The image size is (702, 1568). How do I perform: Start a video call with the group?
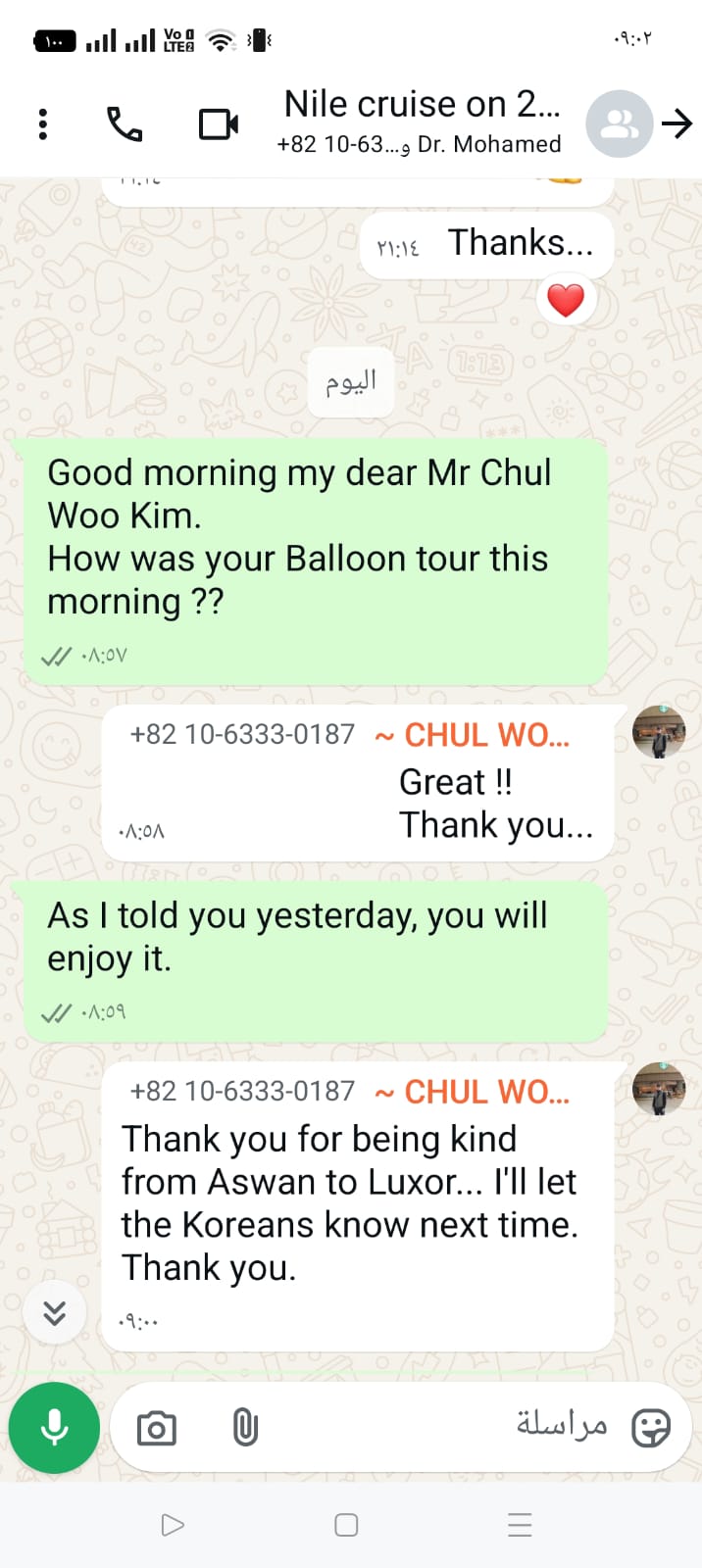point(219,124)
